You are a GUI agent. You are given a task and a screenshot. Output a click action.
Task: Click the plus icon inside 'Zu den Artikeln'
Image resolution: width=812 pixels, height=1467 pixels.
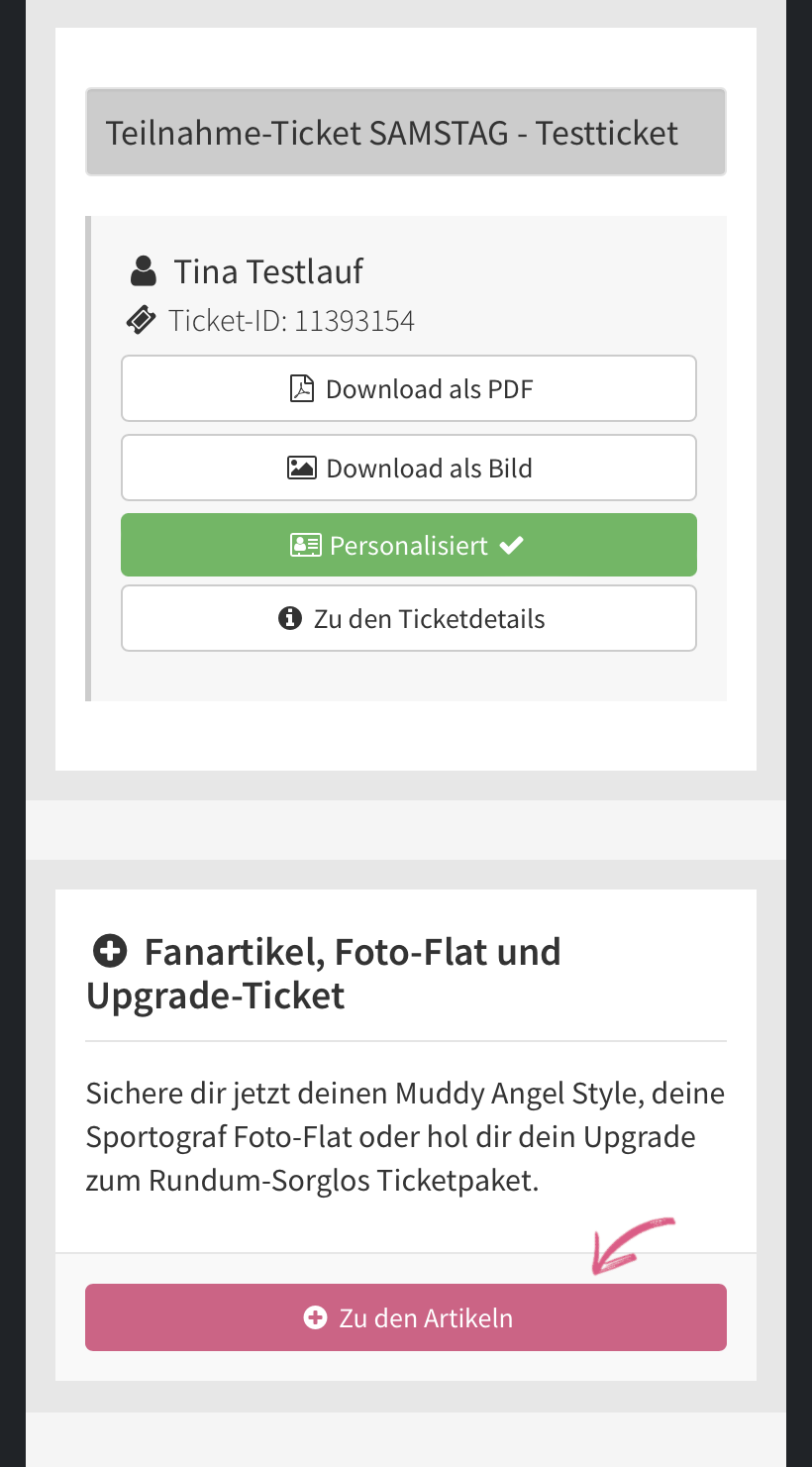(315, 1317)
